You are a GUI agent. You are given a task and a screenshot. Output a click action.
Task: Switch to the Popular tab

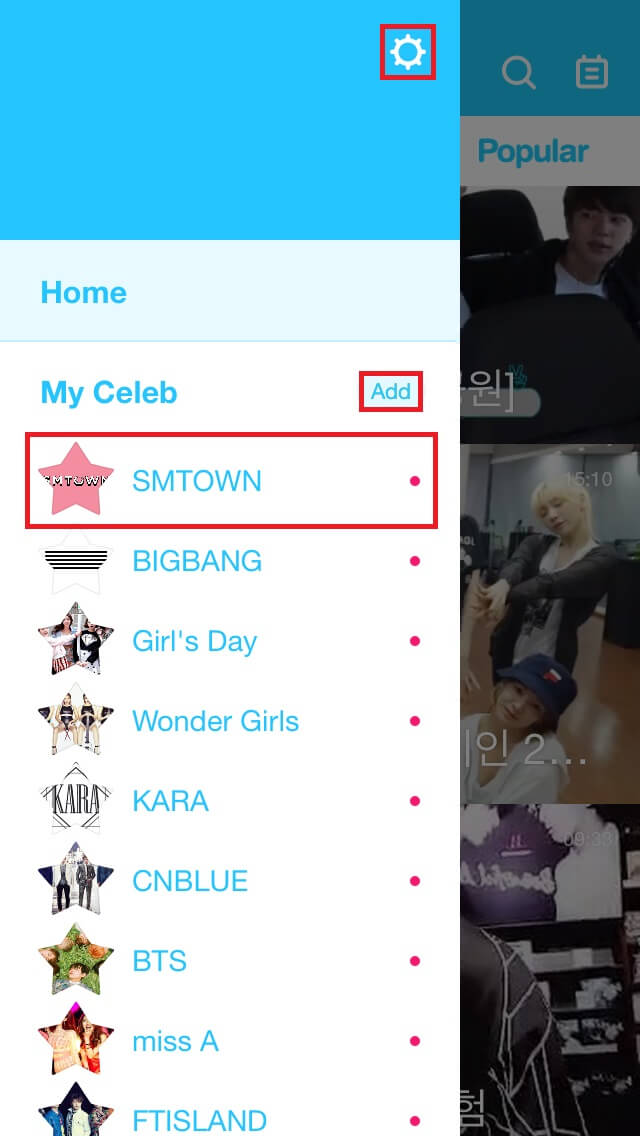[532, 151]
